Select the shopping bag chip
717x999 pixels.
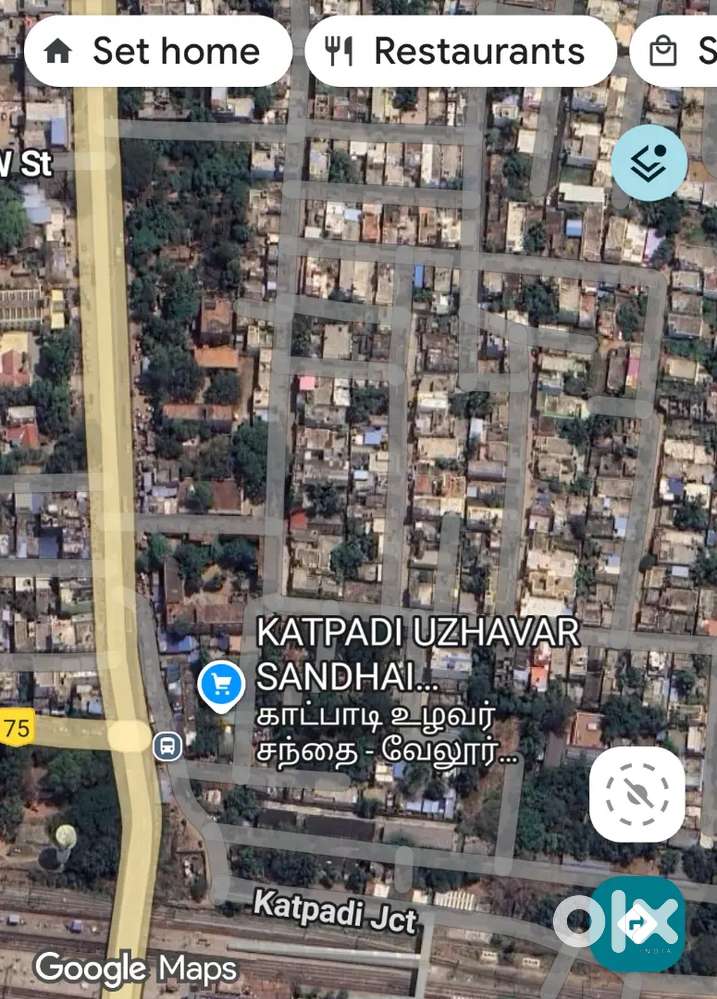tap(680, 51)
